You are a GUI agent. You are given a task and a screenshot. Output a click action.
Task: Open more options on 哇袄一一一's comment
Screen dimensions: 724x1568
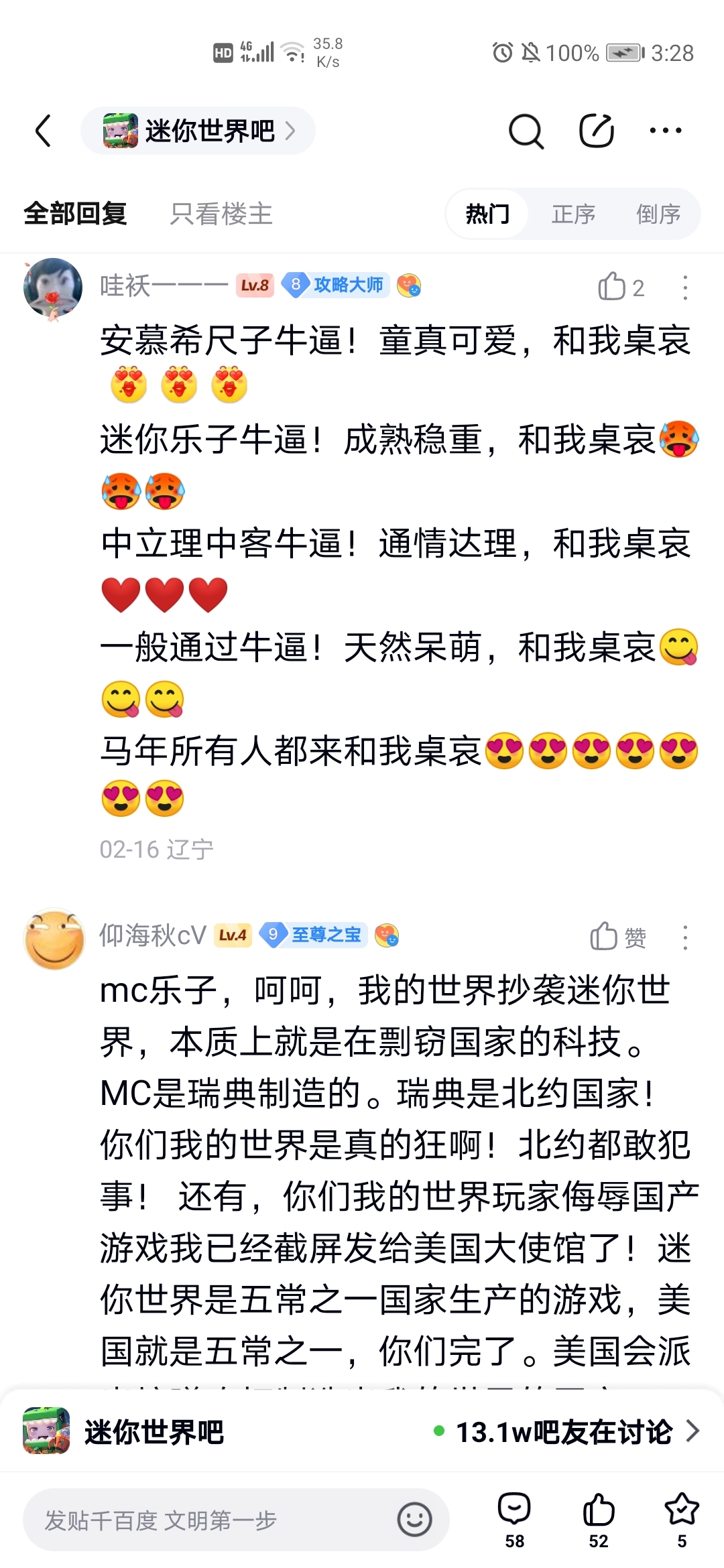click(685, 287)
